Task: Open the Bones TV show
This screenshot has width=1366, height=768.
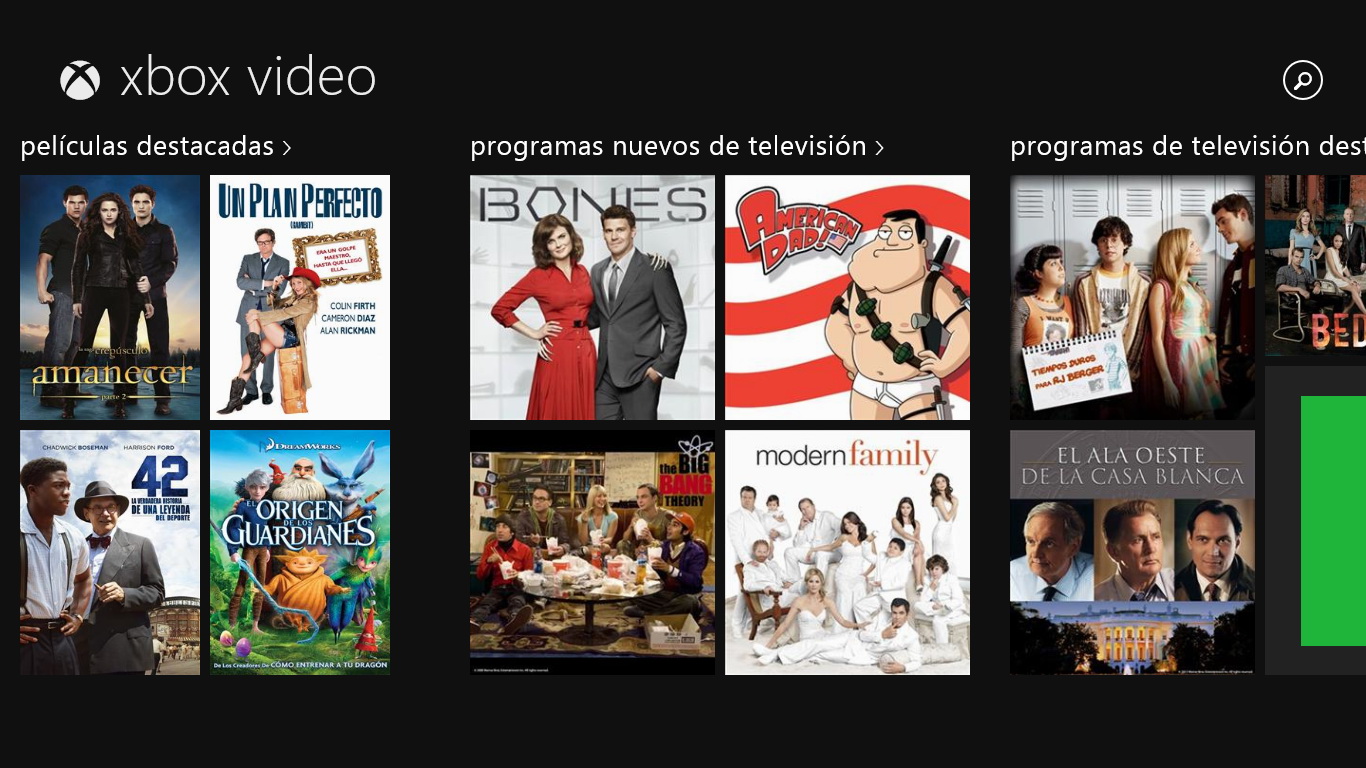Action: point(592,297)
